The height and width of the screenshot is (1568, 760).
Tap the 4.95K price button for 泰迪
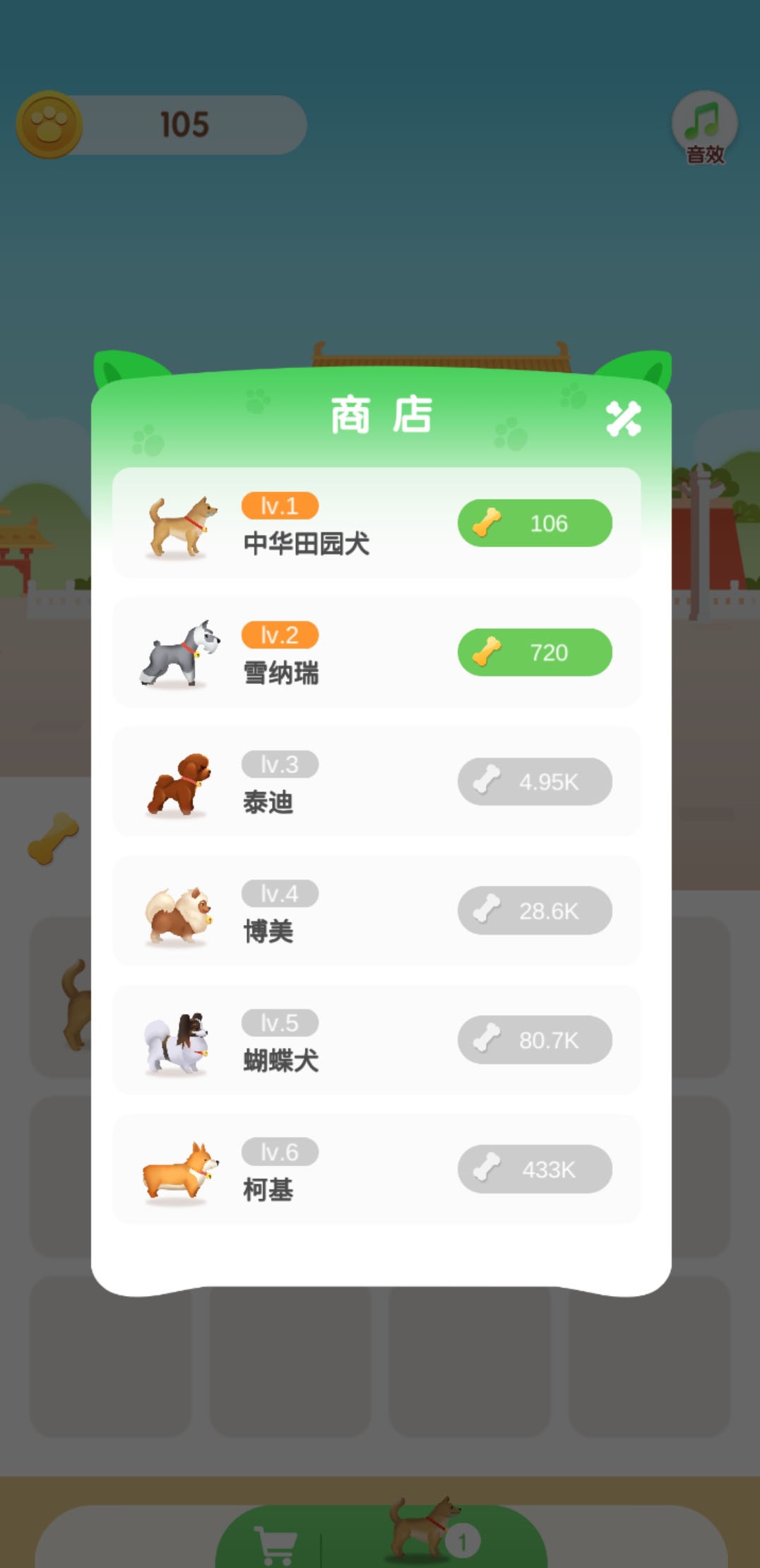click(x=535, y=782)
